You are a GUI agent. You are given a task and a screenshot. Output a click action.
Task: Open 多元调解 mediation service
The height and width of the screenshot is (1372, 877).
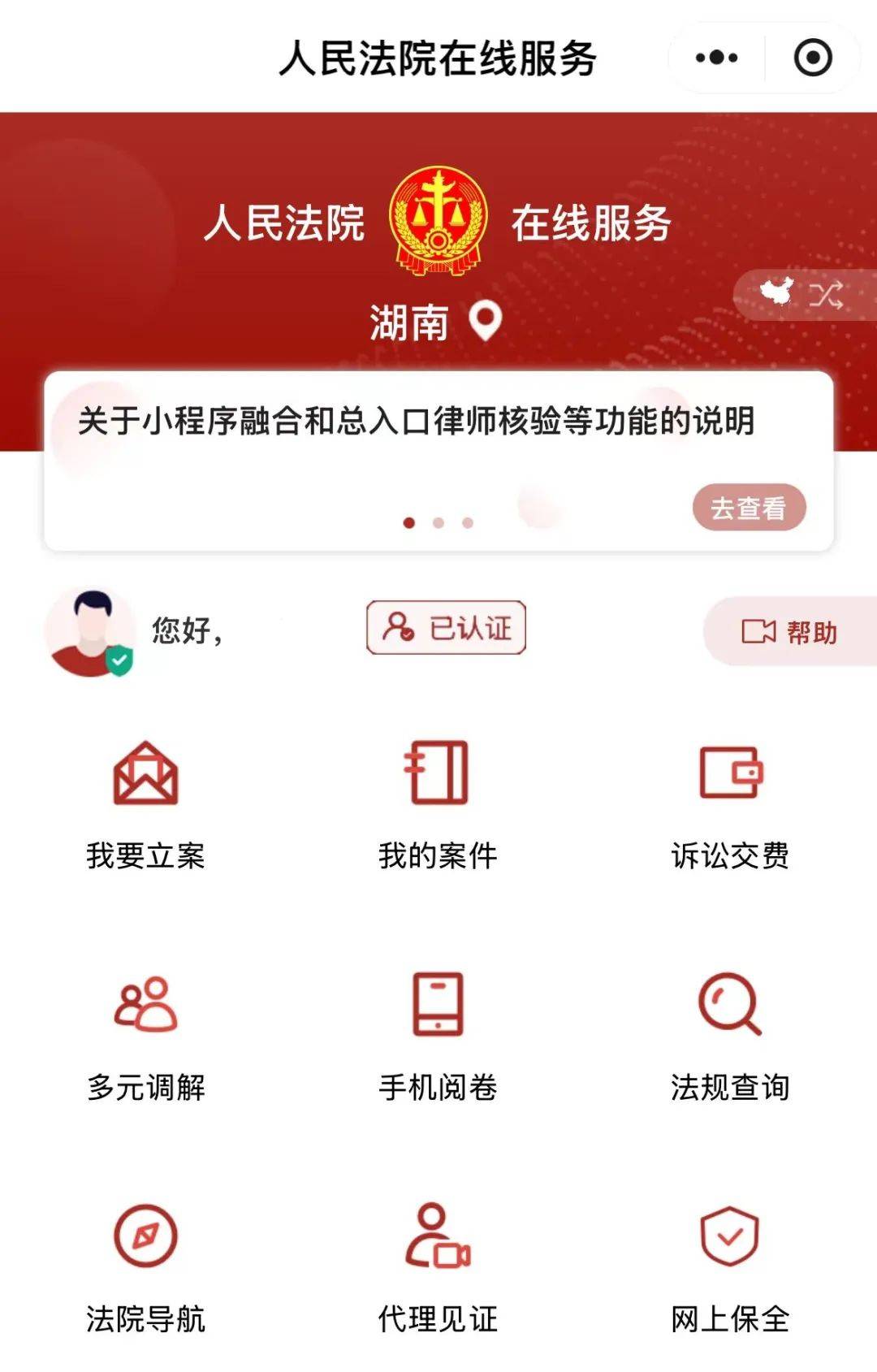coord(145,1036)
